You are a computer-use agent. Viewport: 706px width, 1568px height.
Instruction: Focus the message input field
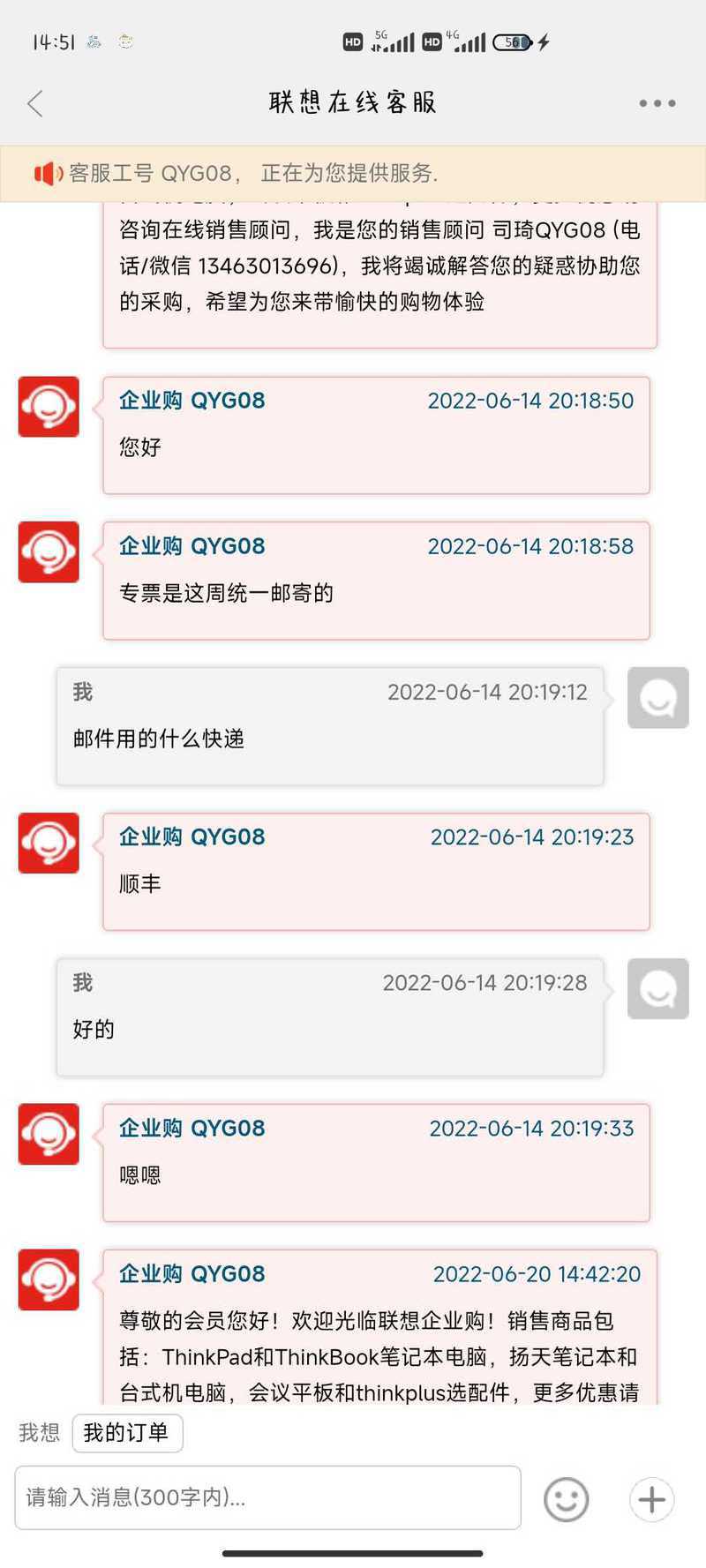tap(267, 1497)
